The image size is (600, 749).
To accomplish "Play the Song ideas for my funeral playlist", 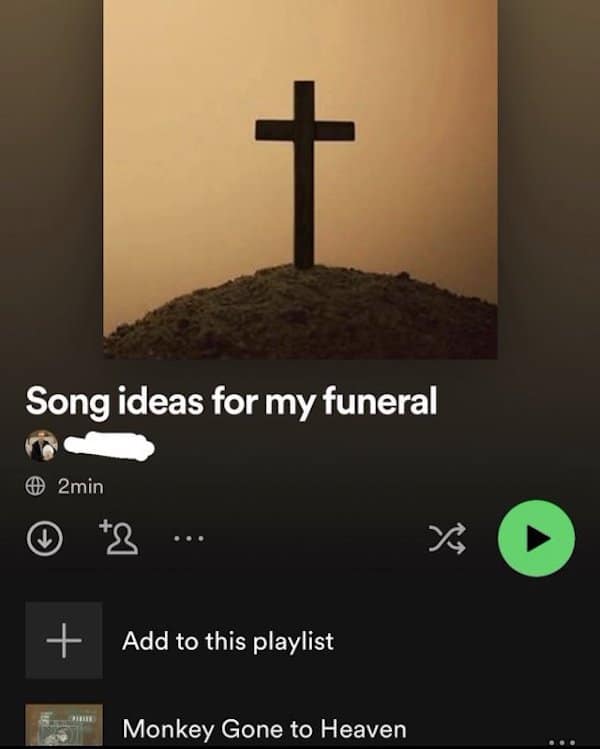I will (536, 538).
